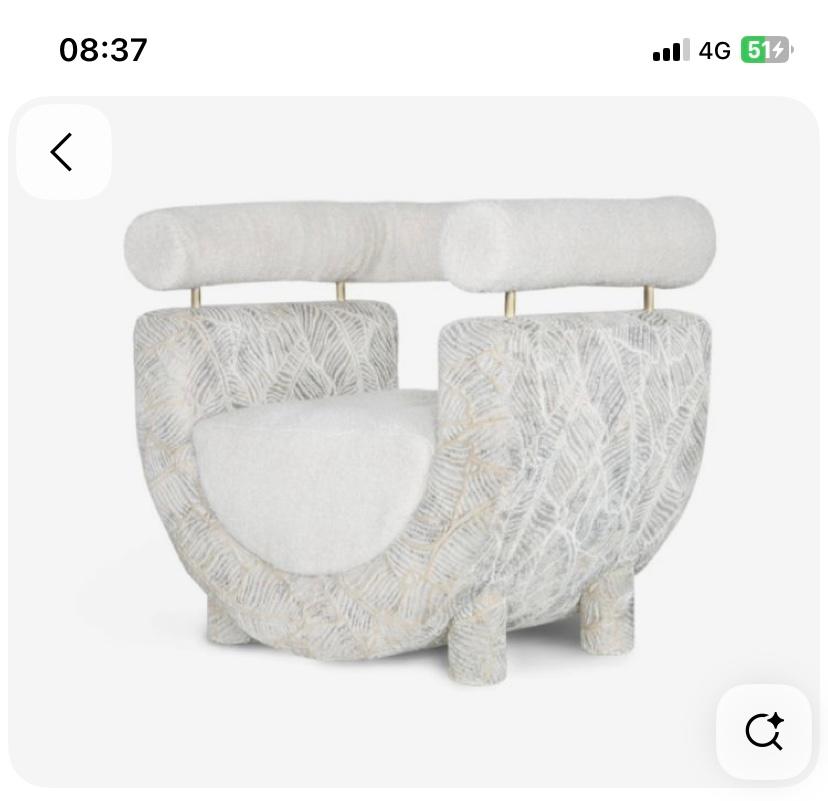Open the visual search lens icon

tap(763, 731)
